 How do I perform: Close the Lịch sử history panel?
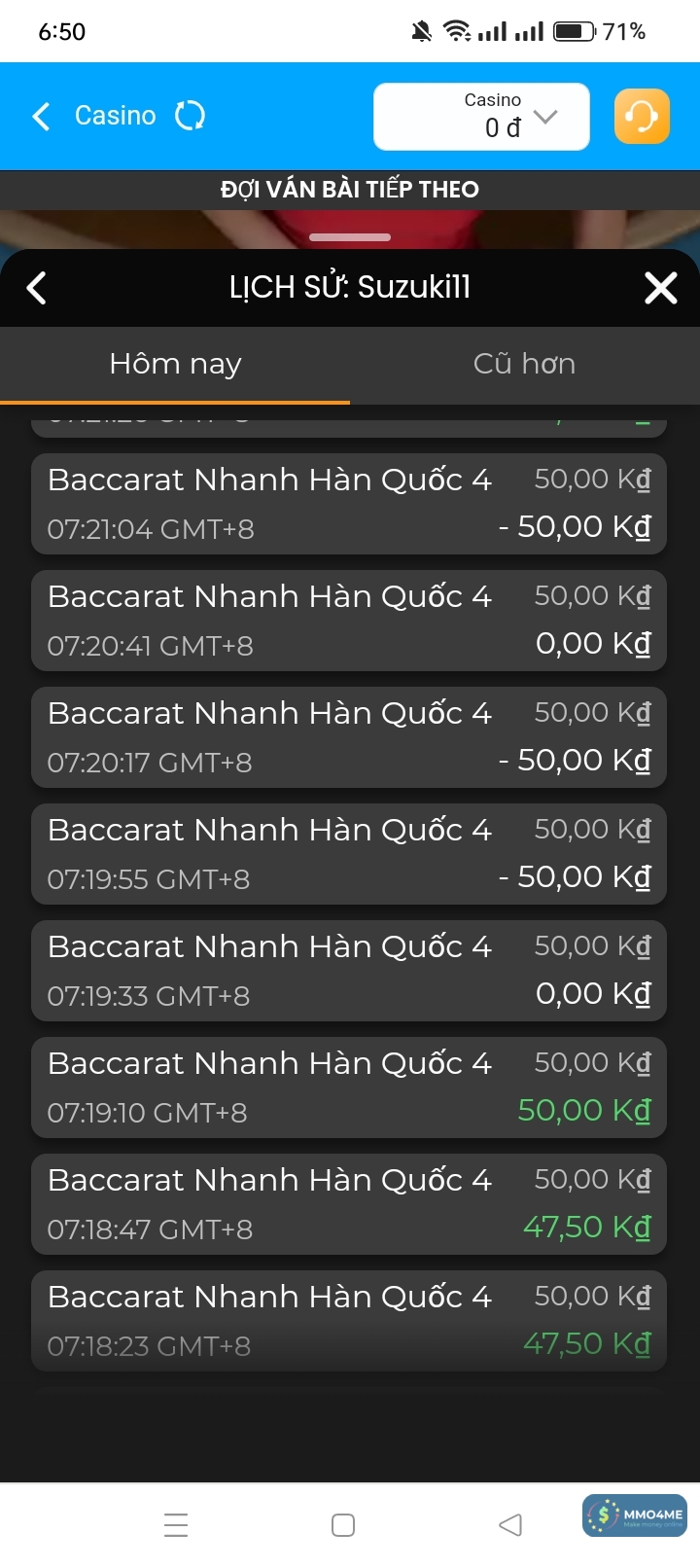tap(661, 288)
